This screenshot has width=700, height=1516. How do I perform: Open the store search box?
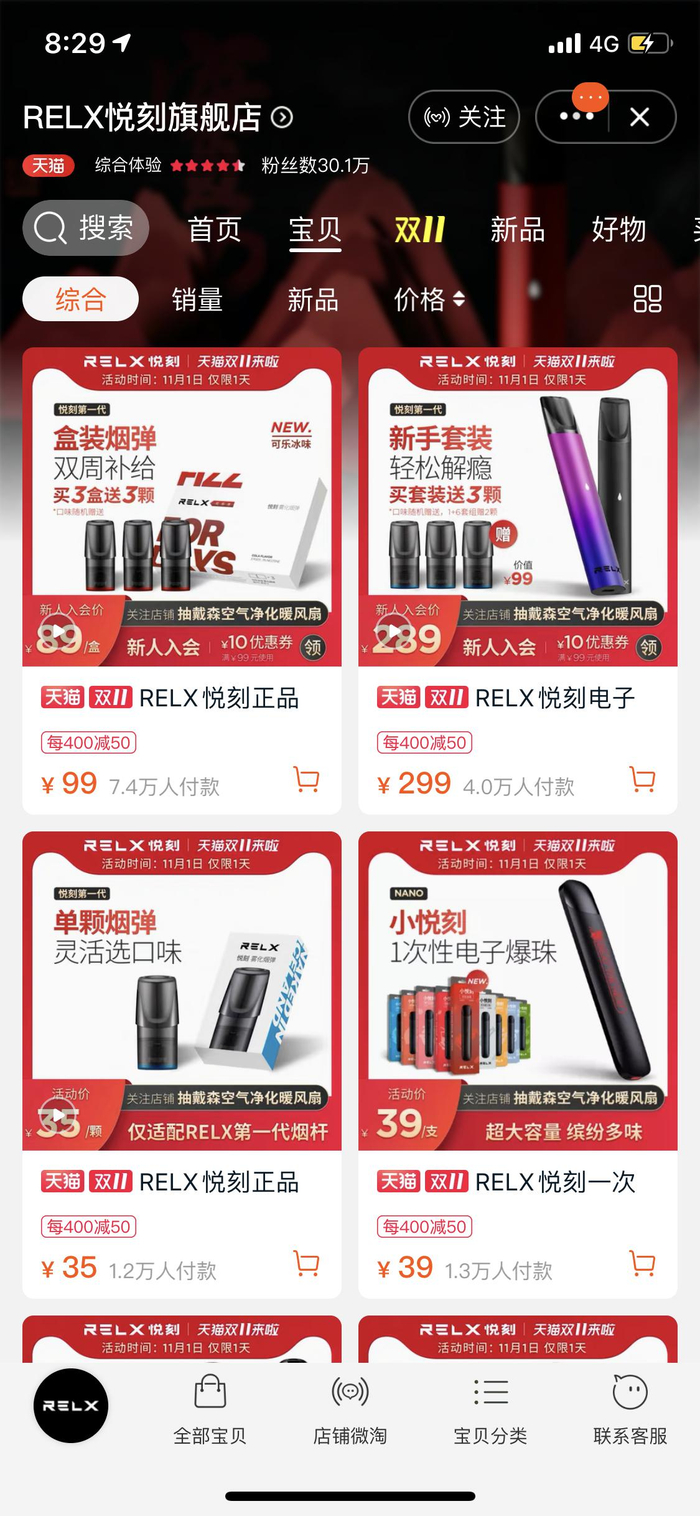pos(86,229)
